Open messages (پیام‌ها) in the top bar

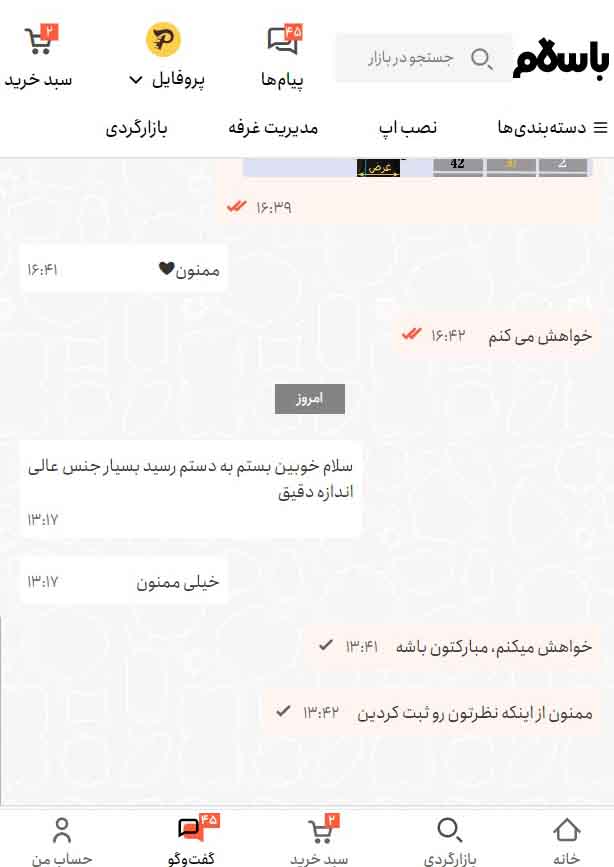pos(283,55)
